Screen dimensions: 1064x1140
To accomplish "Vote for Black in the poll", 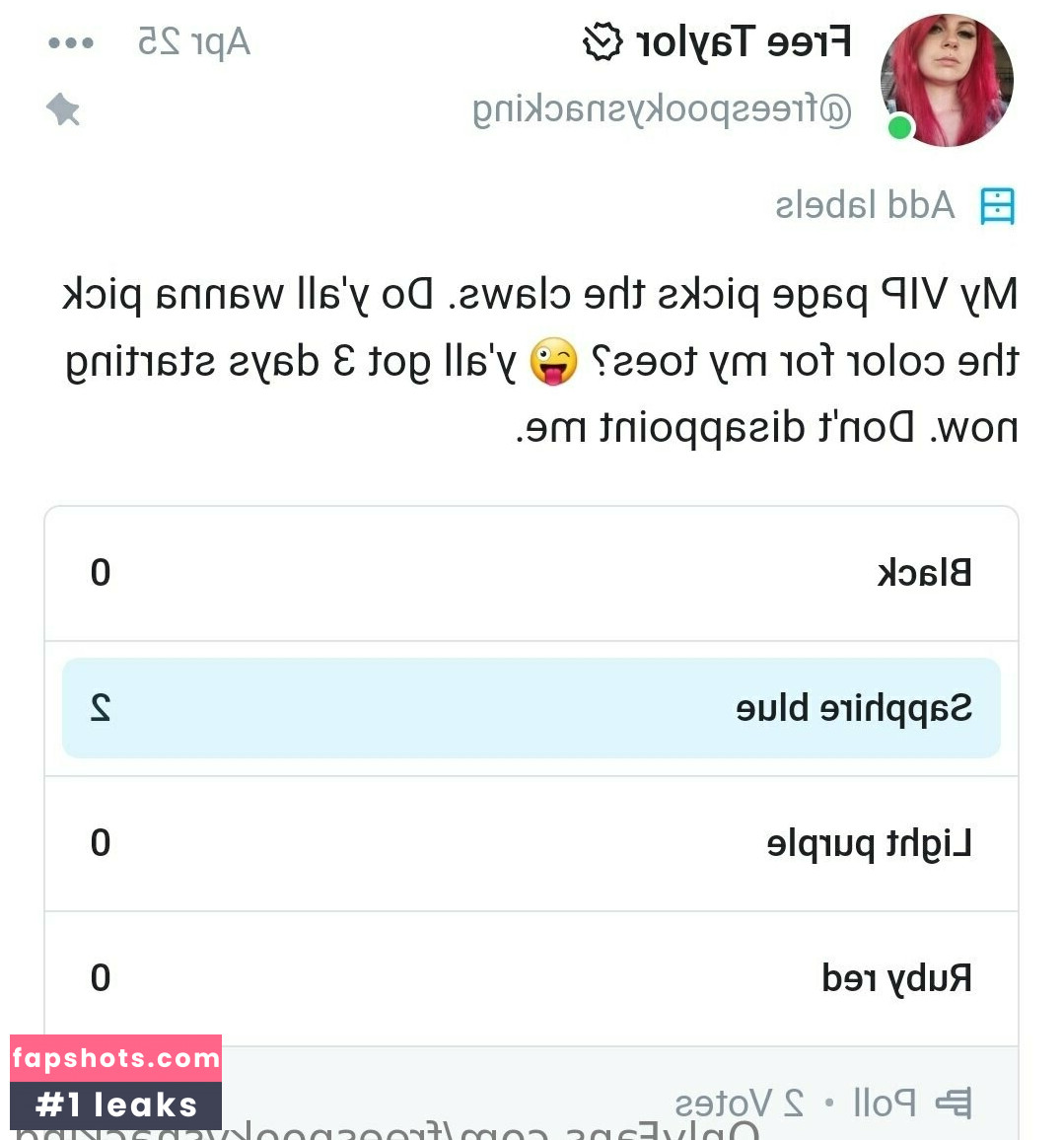I will 531,574.
